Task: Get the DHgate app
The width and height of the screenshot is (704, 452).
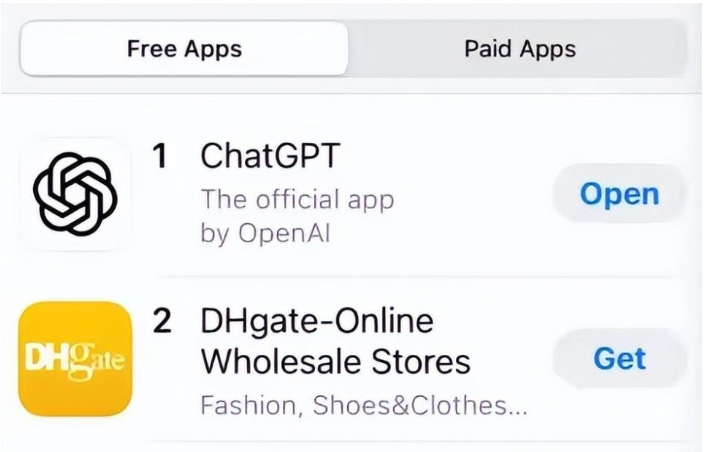Action: (619, 358)
